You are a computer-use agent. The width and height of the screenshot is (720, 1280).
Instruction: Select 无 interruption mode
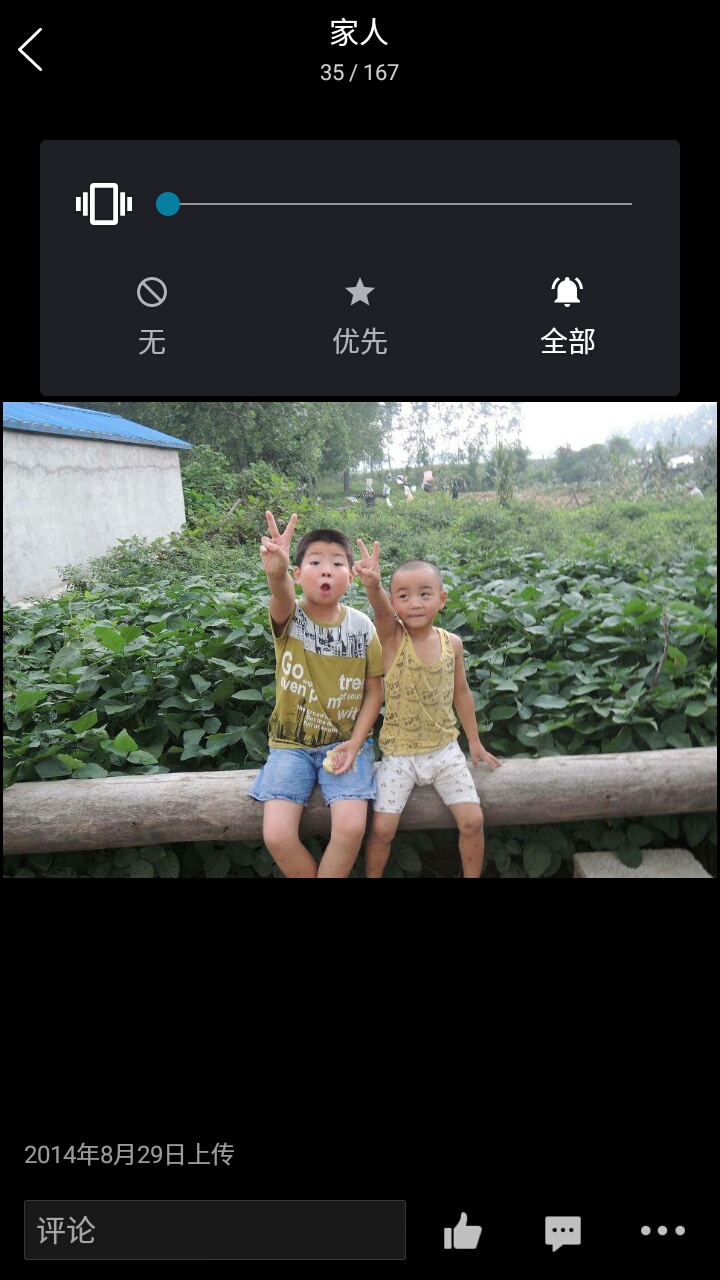152,318
